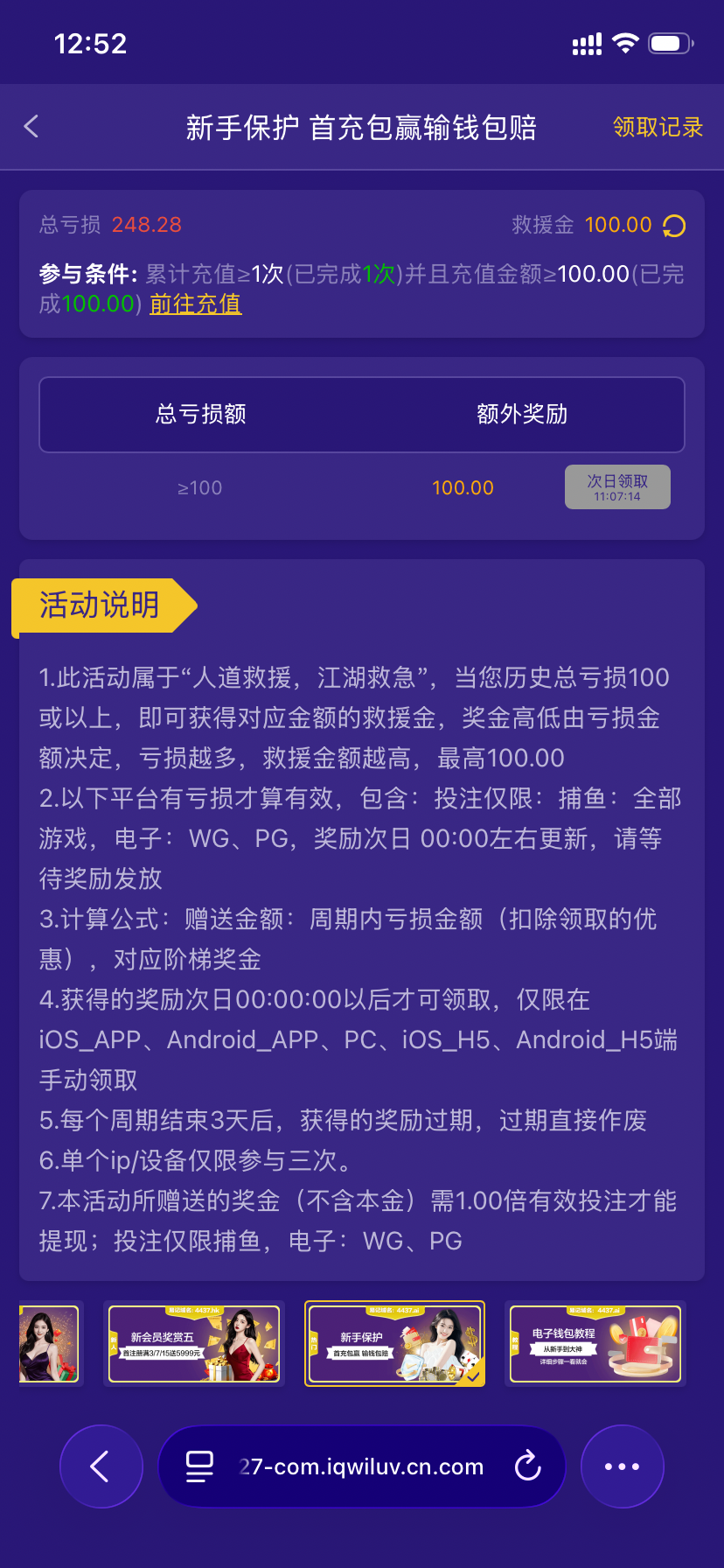The height and width of the screenshot is (1568, 724).
Task: Open the 新会员奖赏五 promo banner
Action: coord(194,1344)
